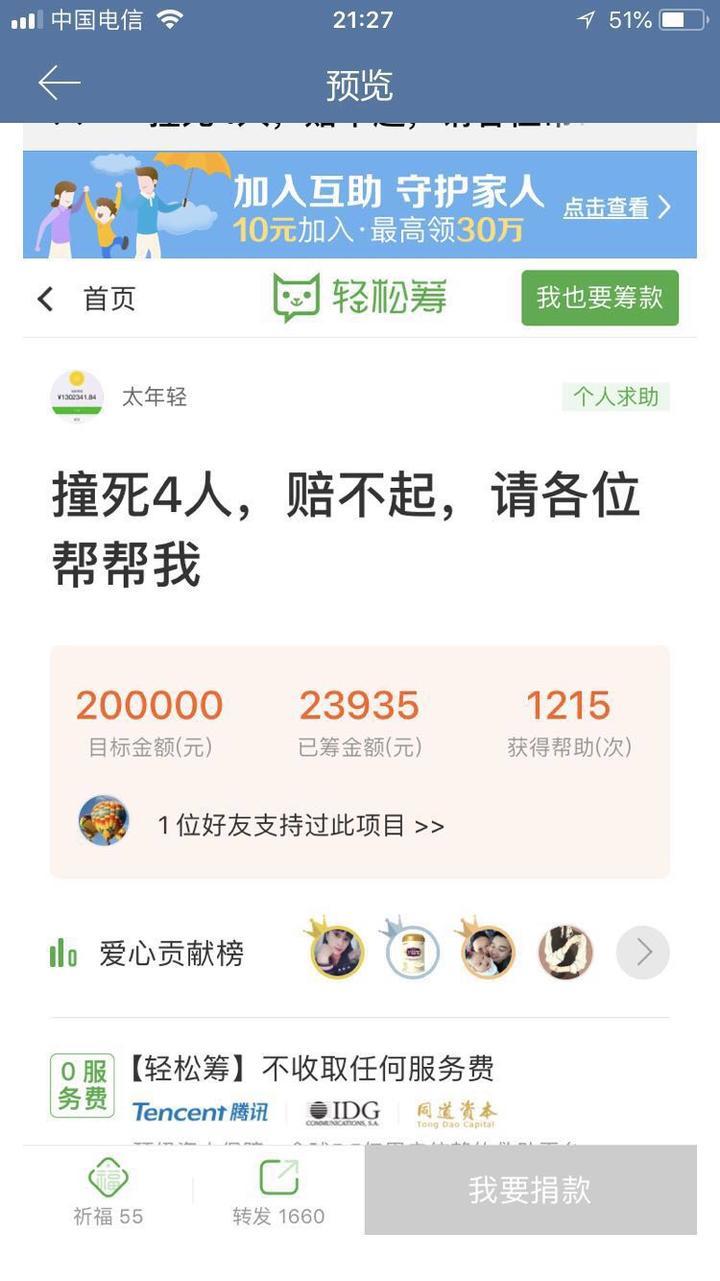Image resolution: width=720 pixels, height=1281 pixels.
Task: View the 1位好友支持过此项目 supporters list
Action: pos(300,825)
